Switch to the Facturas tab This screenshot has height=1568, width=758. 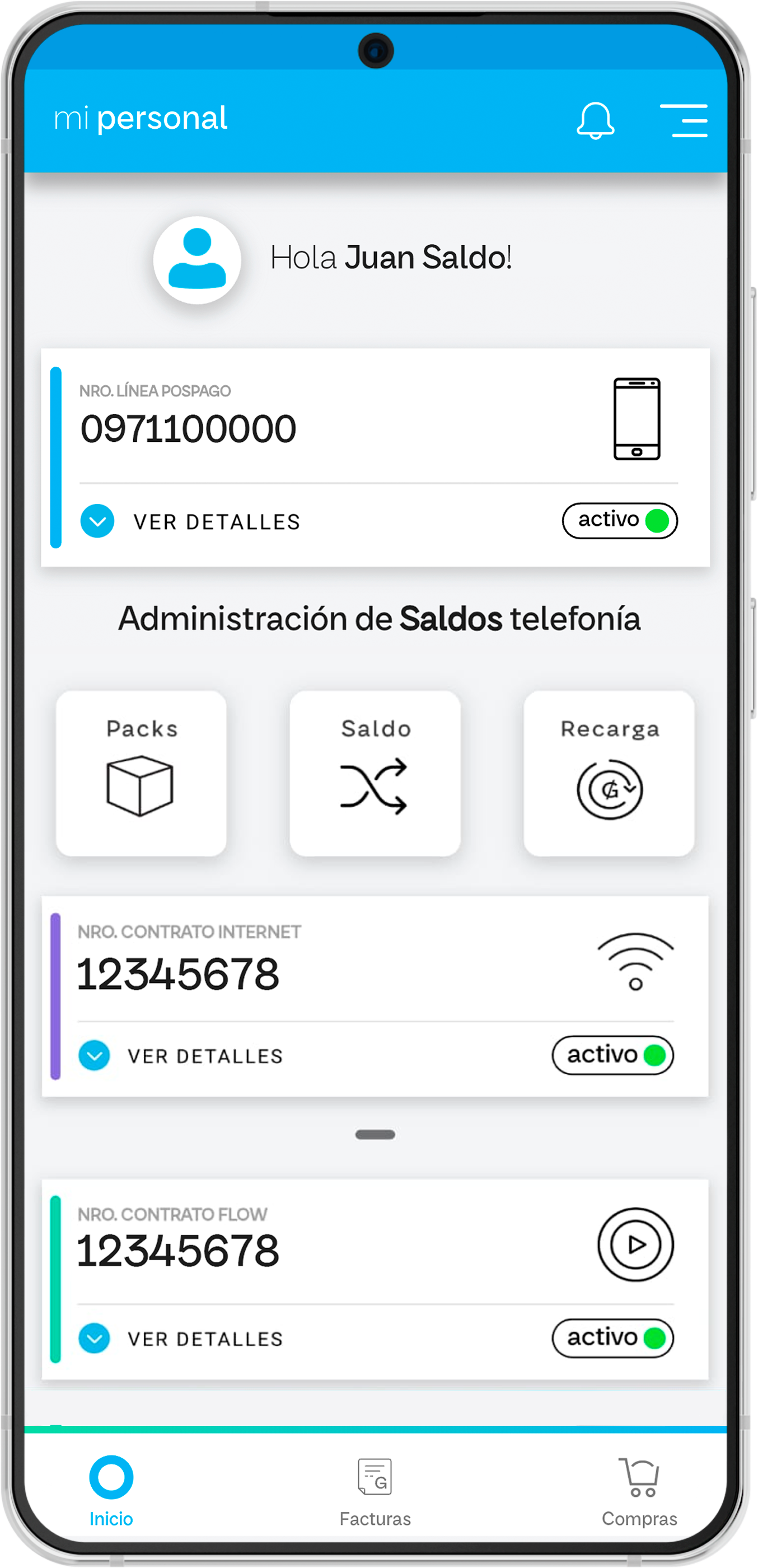coord(375,1490)
